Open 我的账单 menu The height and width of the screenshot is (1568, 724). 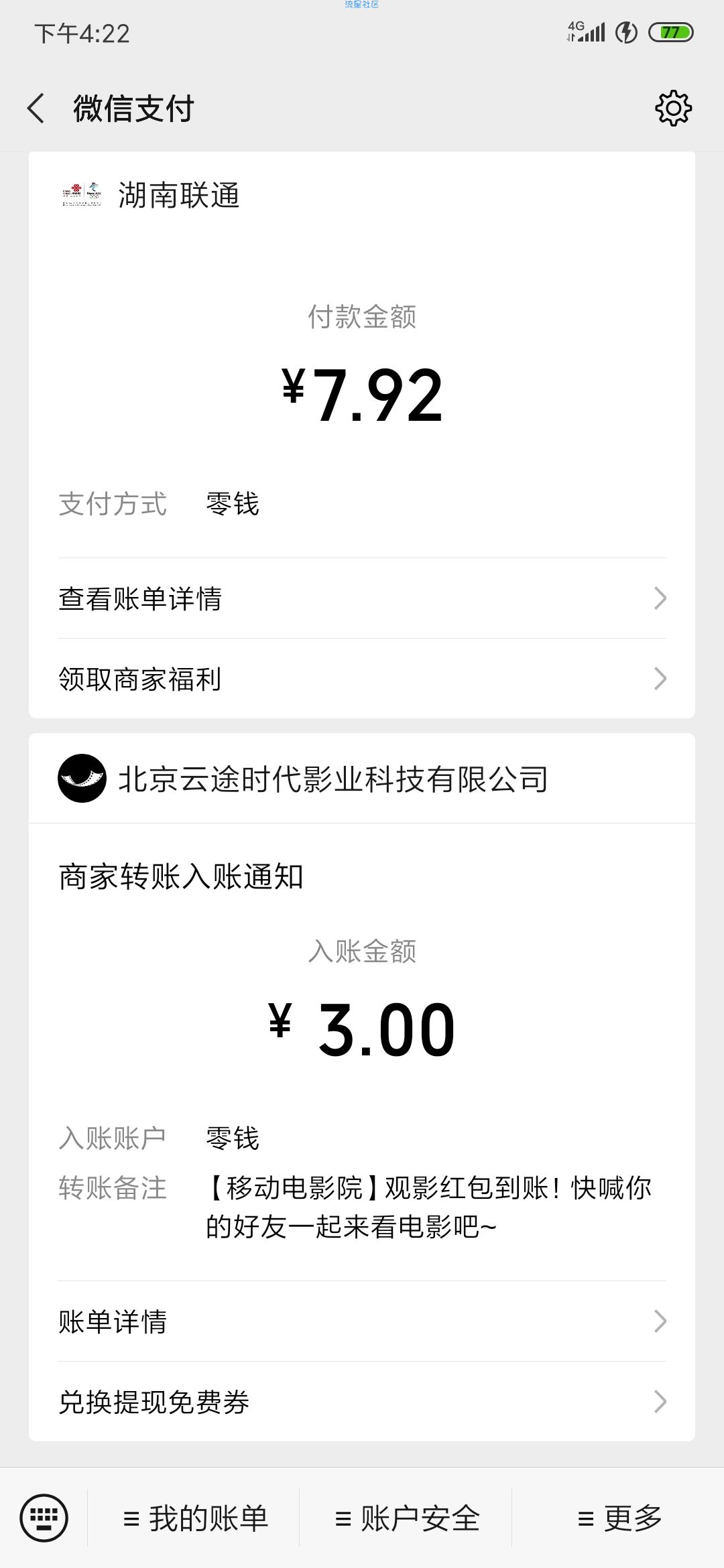(x=194, y=1518)
